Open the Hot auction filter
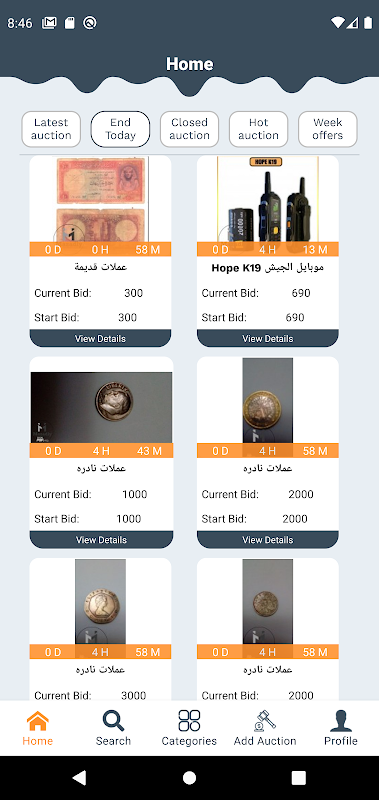 tap(259, 129)
